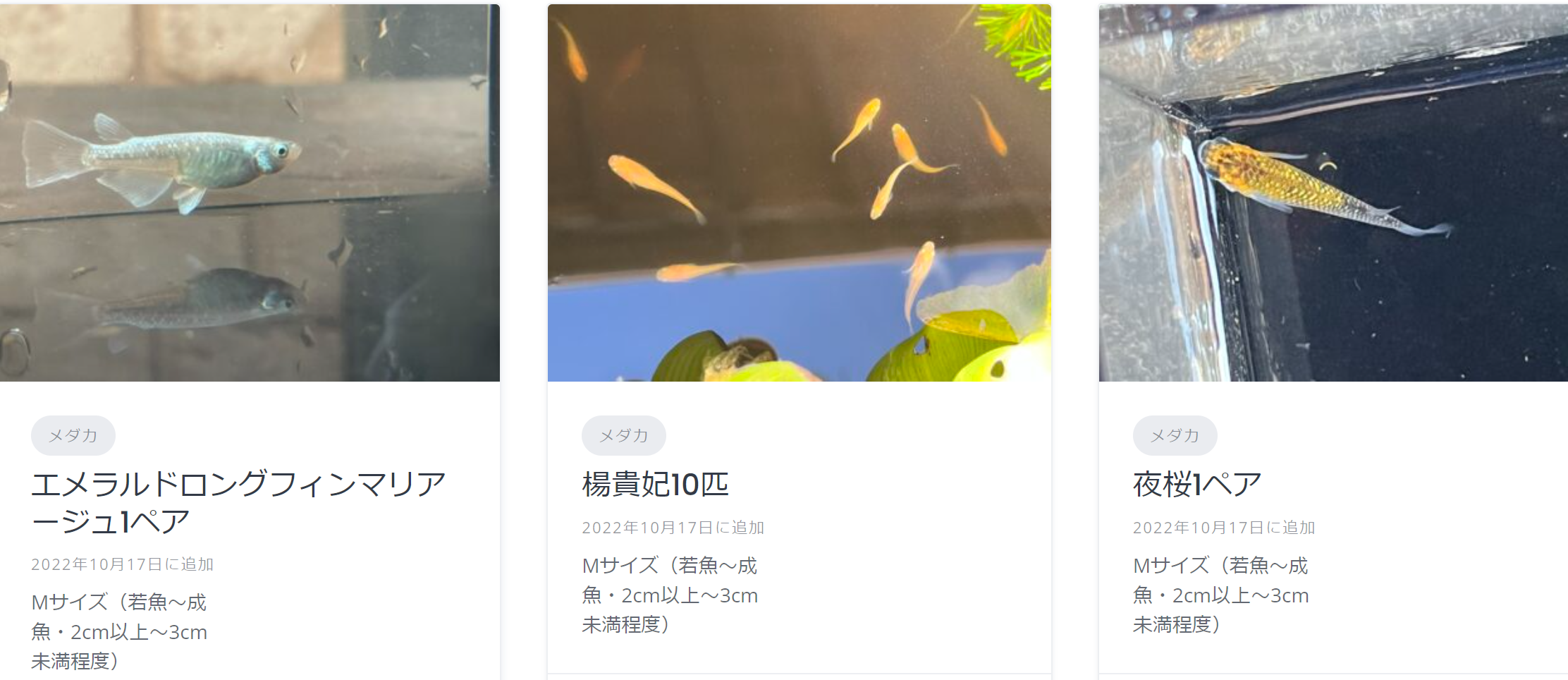Open the 夜桜1ペア fish photo
This screenshot has height=680, width=1568.
click(1333, 192)
